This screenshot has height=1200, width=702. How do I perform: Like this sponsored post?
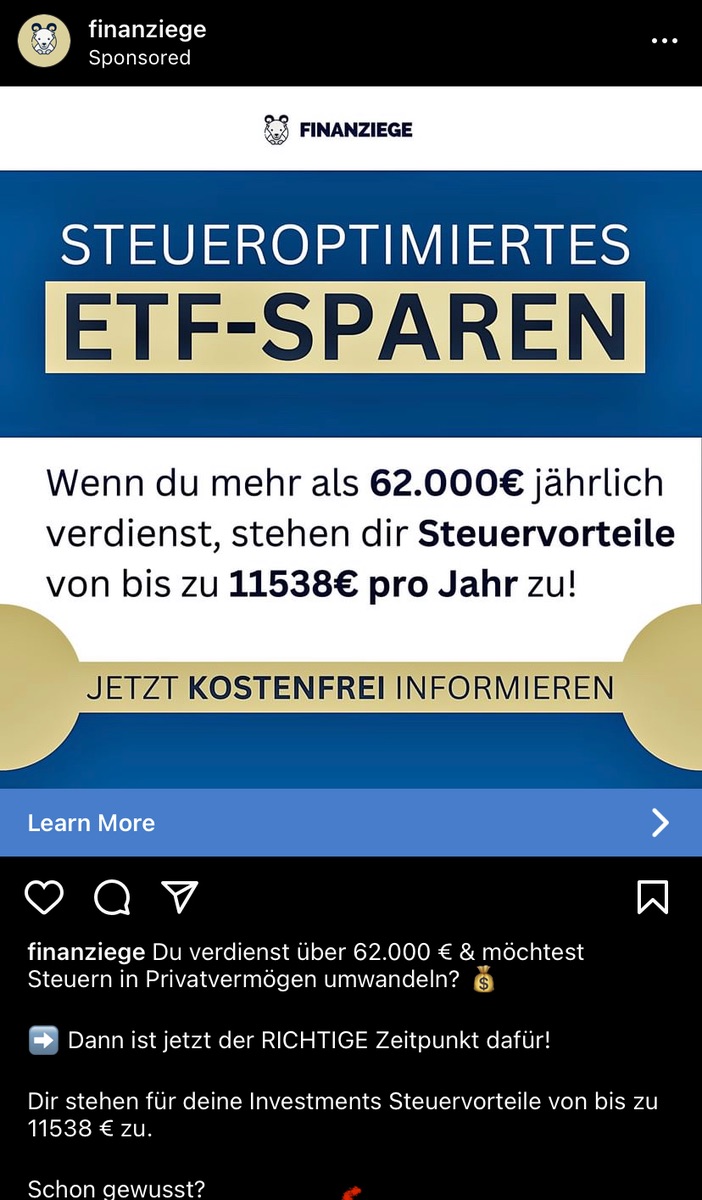[44, 897]
